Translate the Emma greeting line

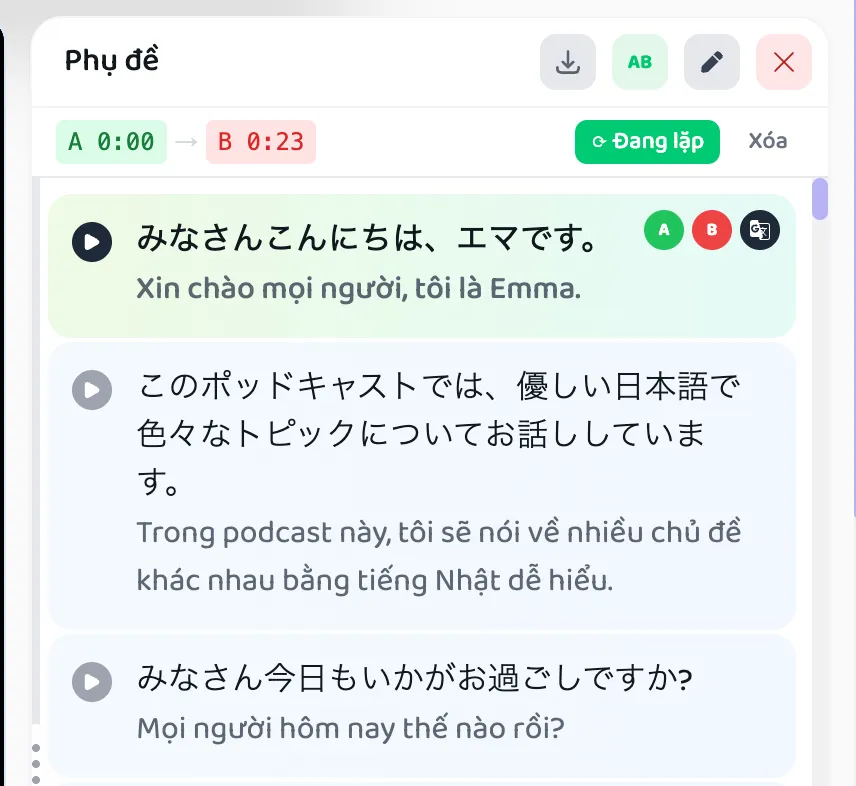[760, 230]
